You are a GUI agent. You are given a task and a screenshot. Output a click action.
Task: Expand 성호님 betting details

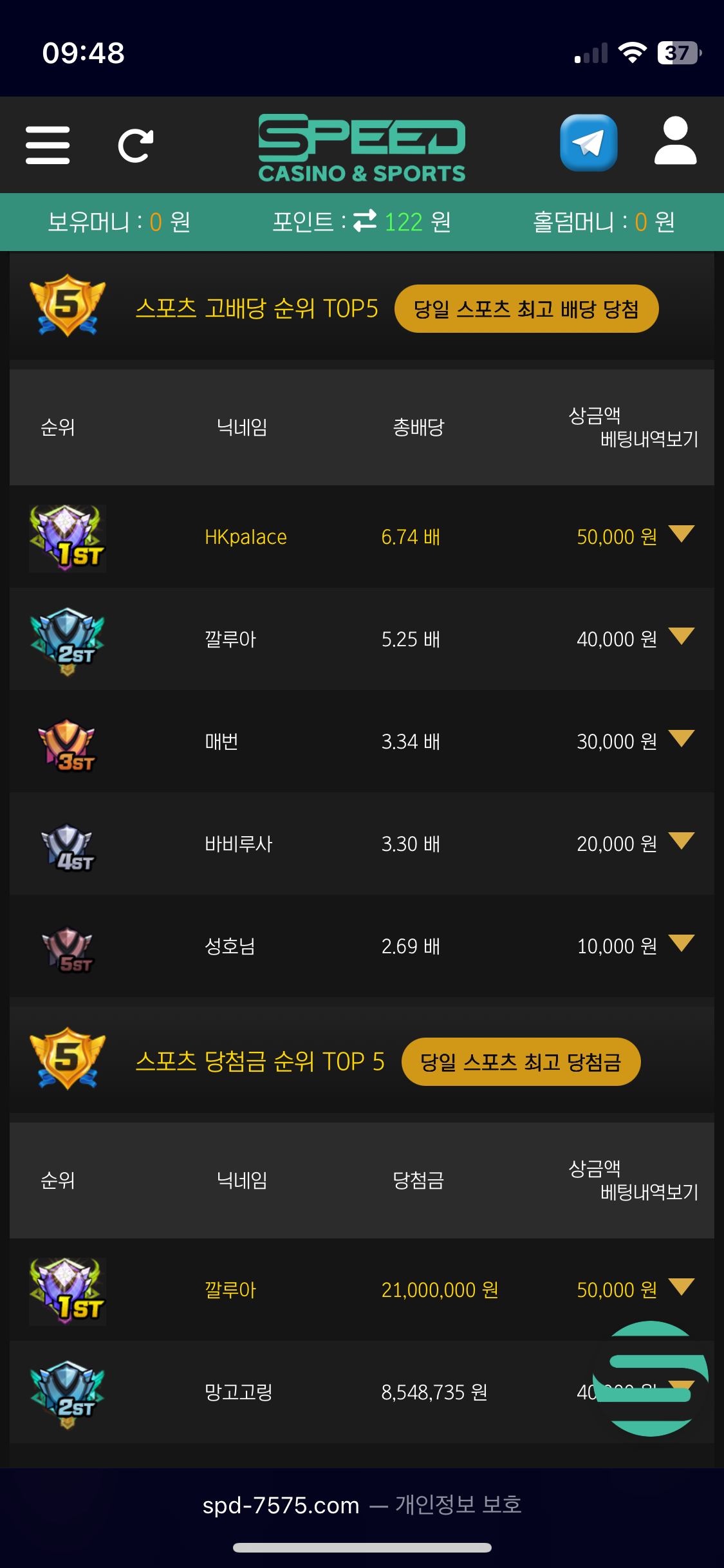[x=682, y=943]
